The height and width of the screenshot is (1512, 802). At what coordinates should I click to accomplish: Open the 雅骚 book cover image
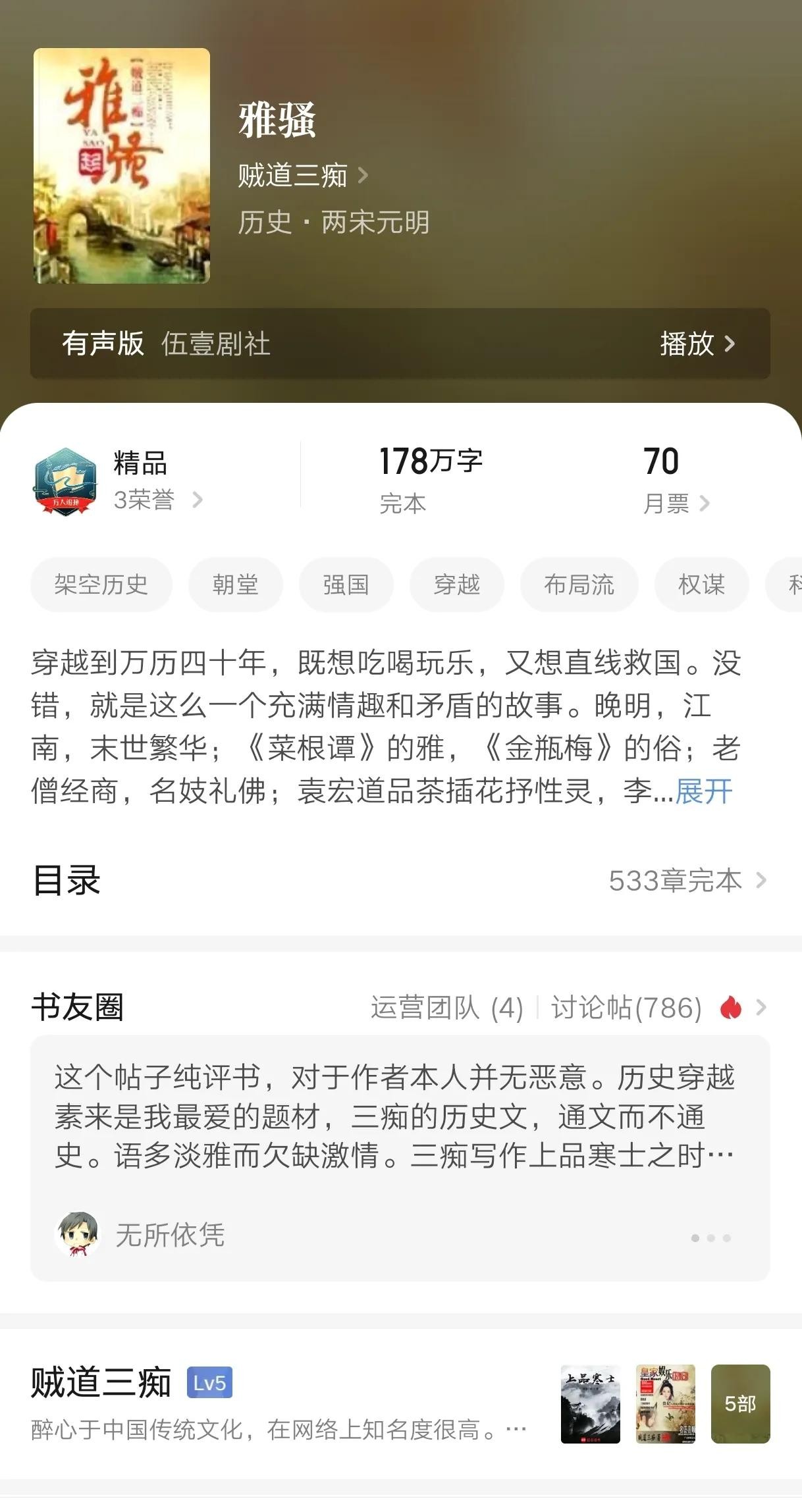tap(122, 166)
